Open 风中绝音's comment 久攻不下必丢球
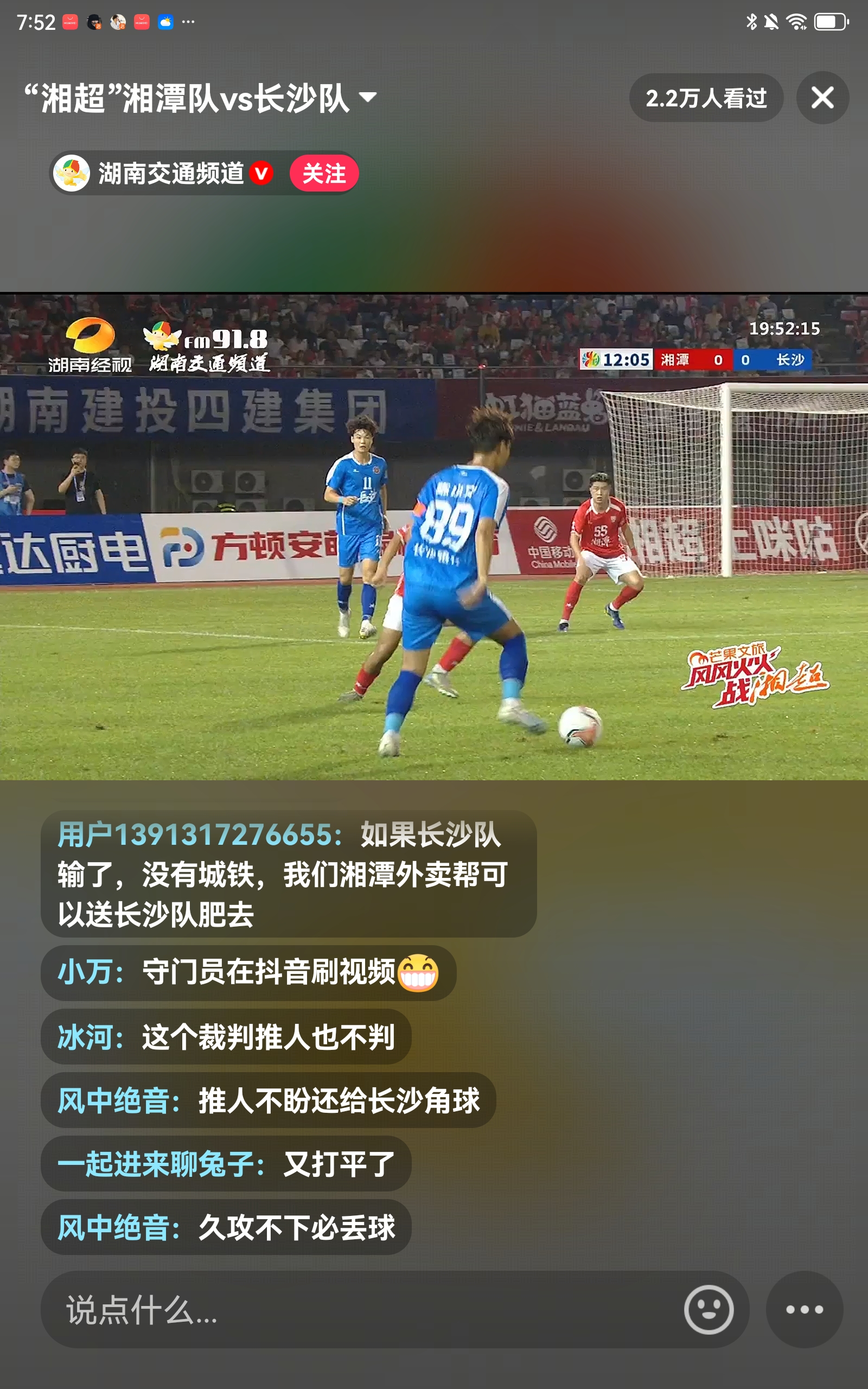The width and height of the screenshot is (868, 1389). click(x=226, y=1228)
